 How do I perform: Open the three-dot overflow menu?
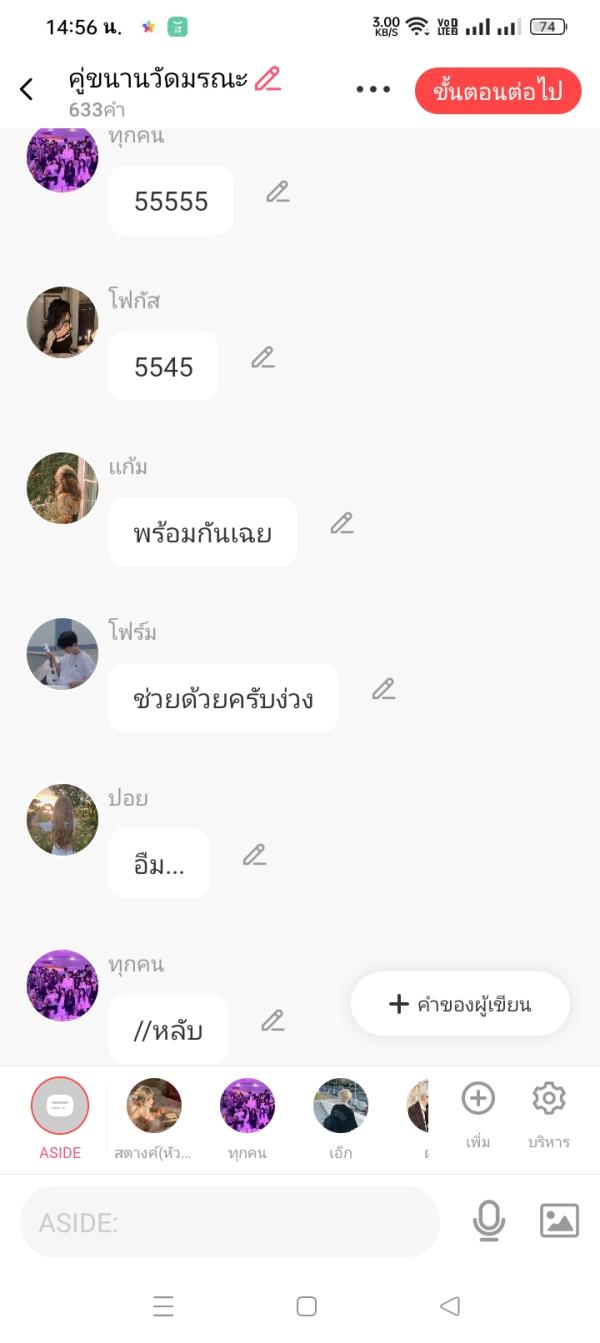pos(373,90)
